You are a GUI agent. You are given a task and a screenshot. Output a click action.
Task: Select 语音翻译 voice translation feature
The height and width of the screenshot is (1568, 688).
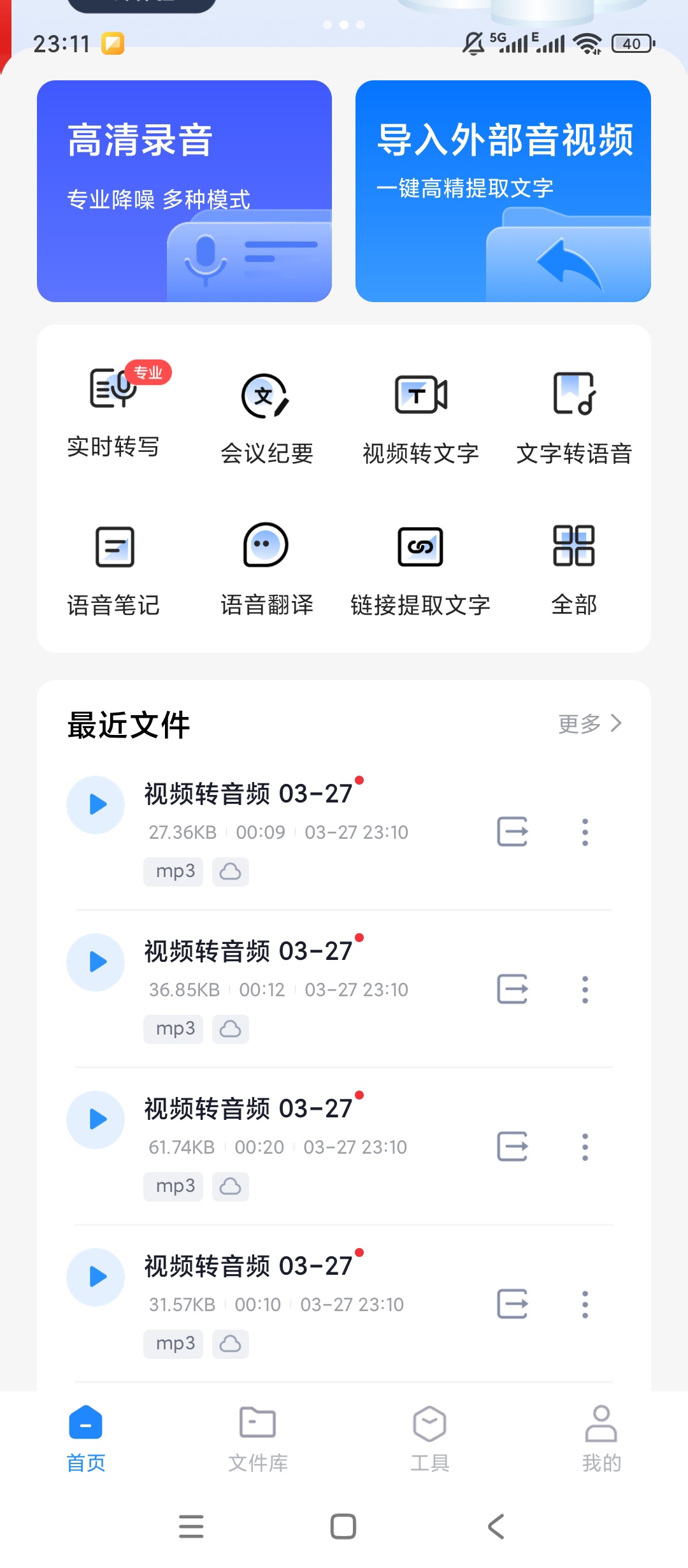(x=267, y=567)
